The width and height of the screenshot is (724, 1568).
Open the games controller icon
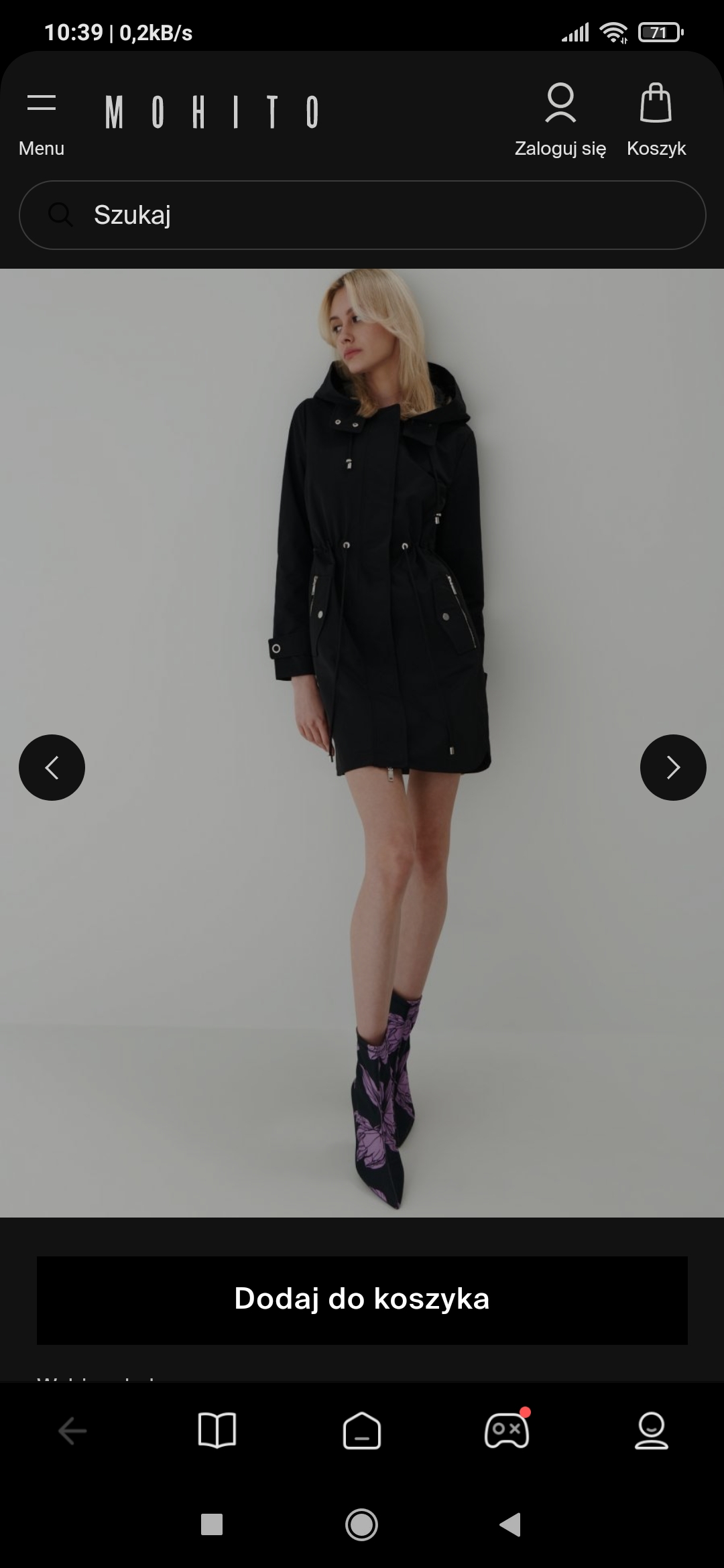pyautogui.click(x=507, y=1431)
